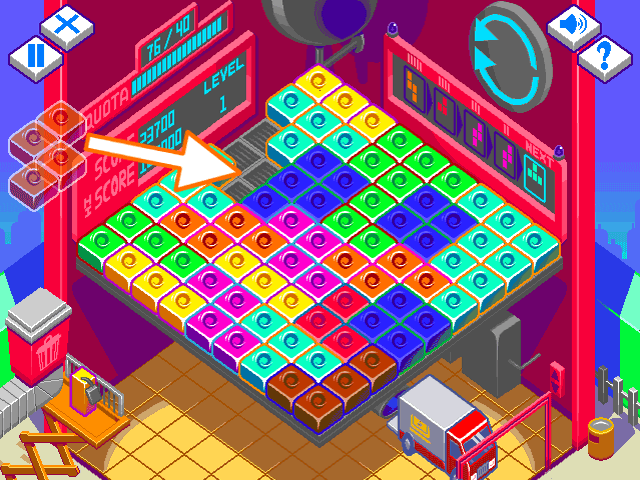Pause the game
Viewport: 640px width, 480px height.
click(35, 55)
